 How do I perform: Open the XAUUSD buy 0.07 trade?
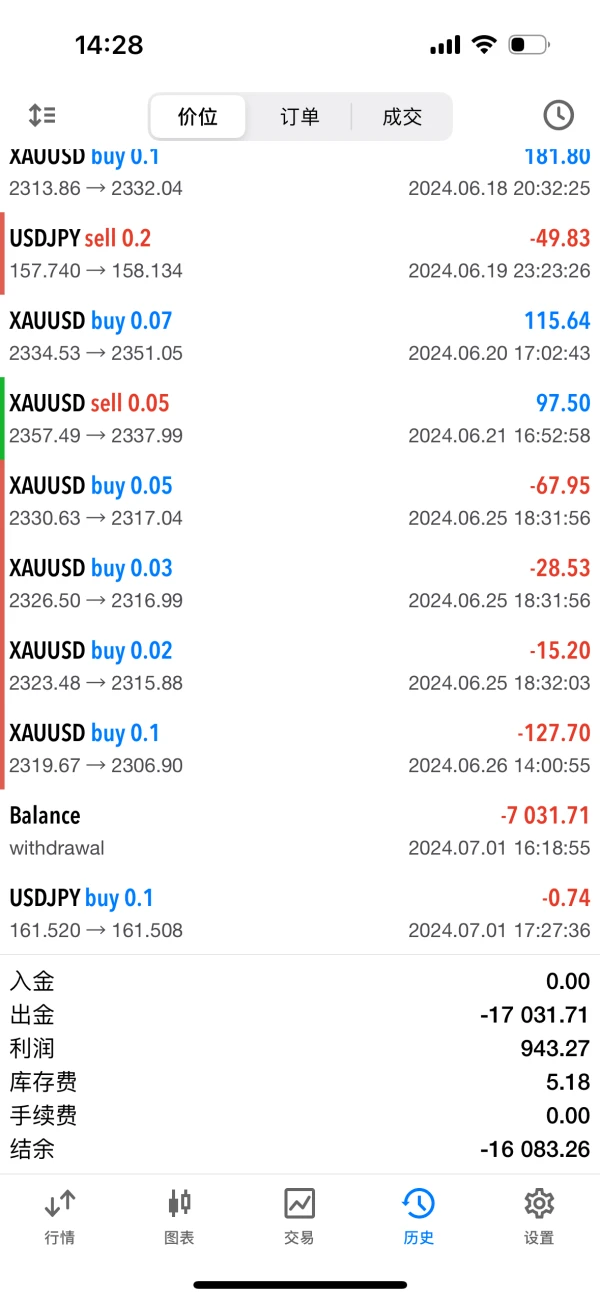[x=300, y=336]
